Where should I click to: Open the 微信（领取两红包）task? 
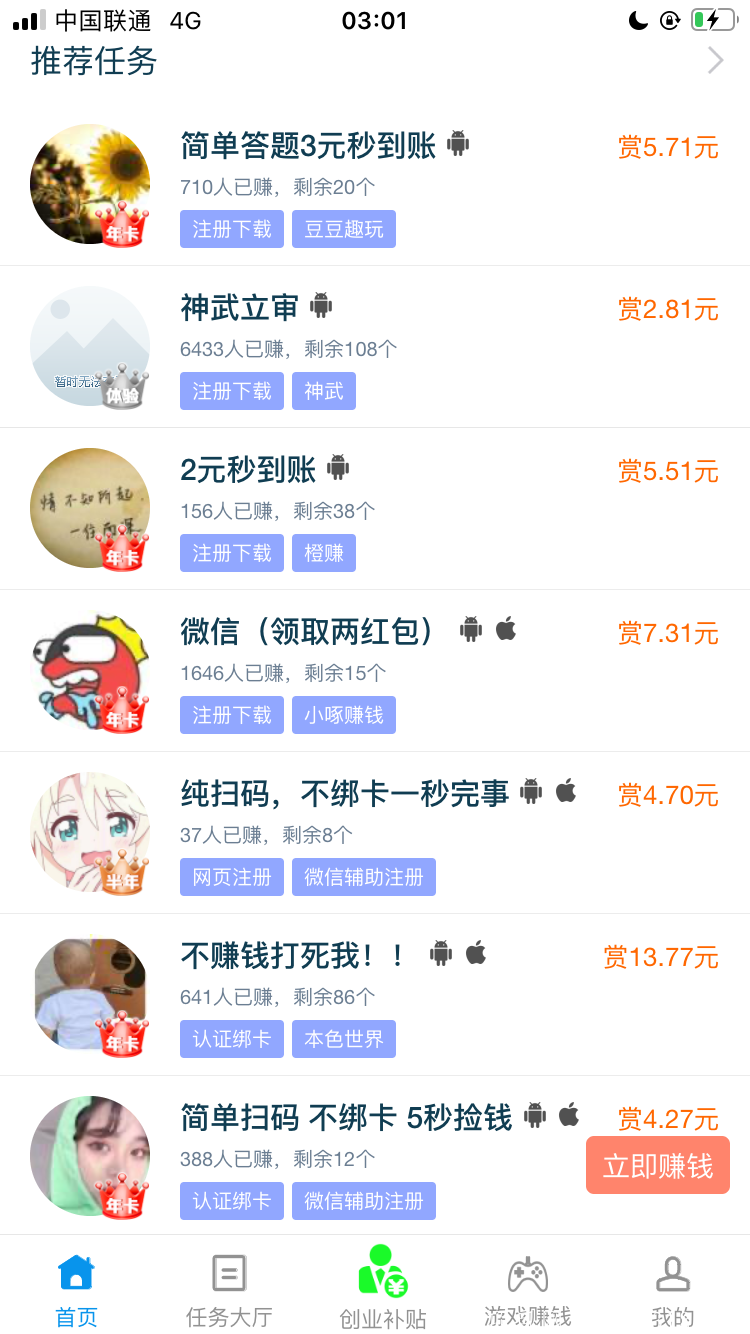coord(308,632)
